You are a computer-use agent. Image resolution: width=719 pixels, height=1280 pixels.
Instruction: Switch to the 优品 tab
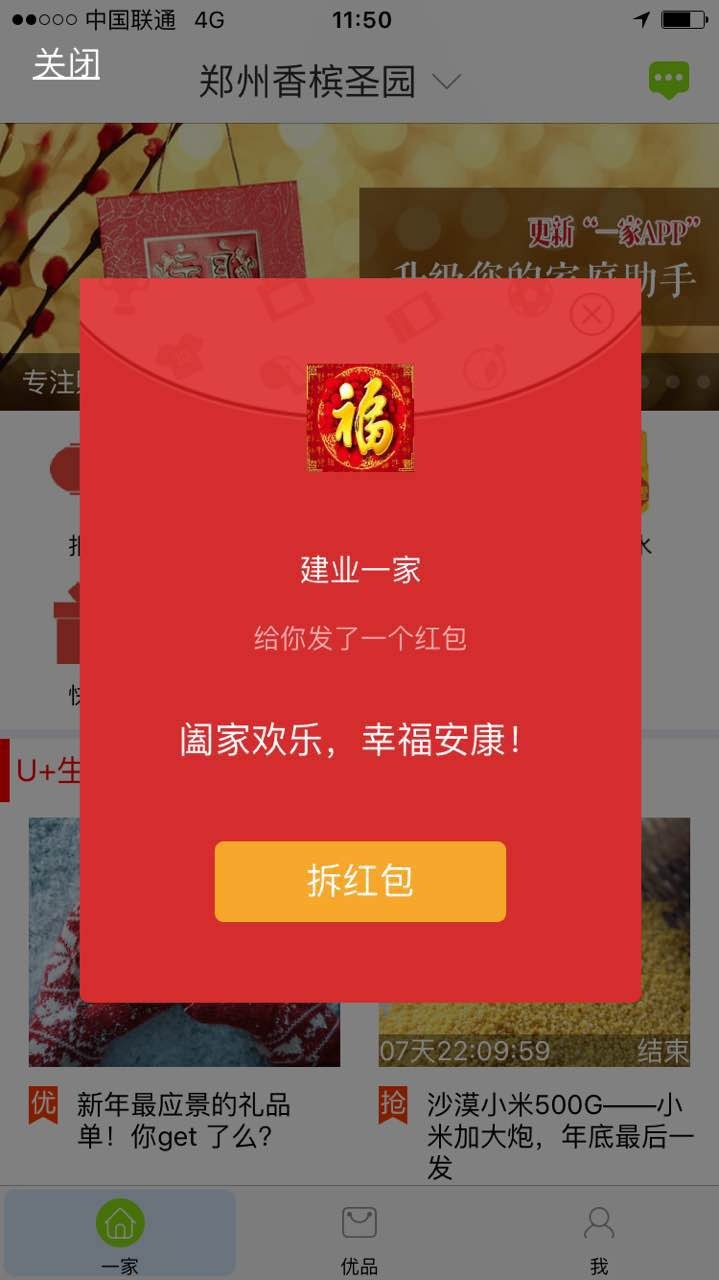(359, 1234)
